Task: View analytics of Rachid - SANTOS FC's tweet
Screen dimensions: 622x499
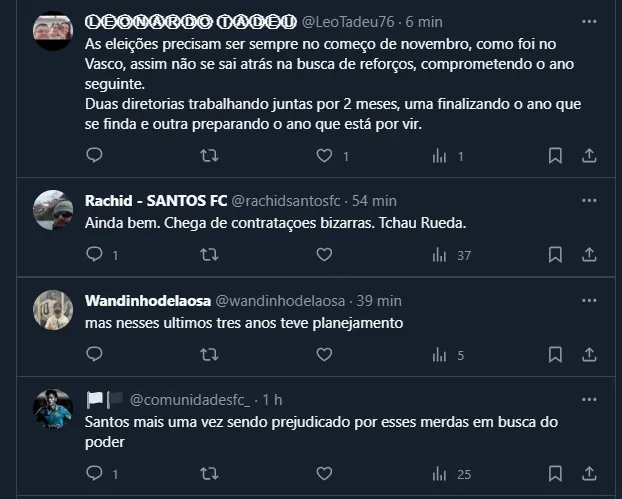Action: pyautogui.click(x=440, y=255)
